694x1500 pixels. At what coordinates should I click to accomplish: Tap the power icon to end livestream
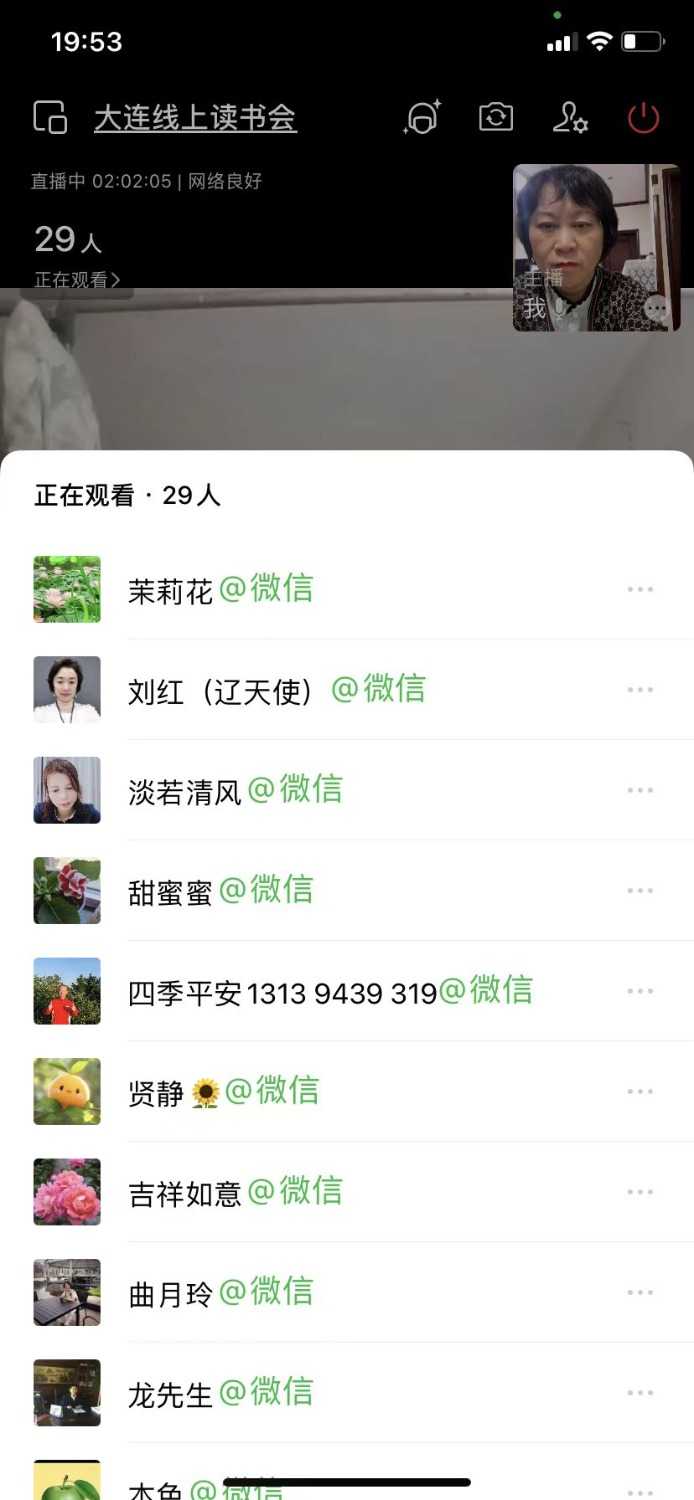643,118
